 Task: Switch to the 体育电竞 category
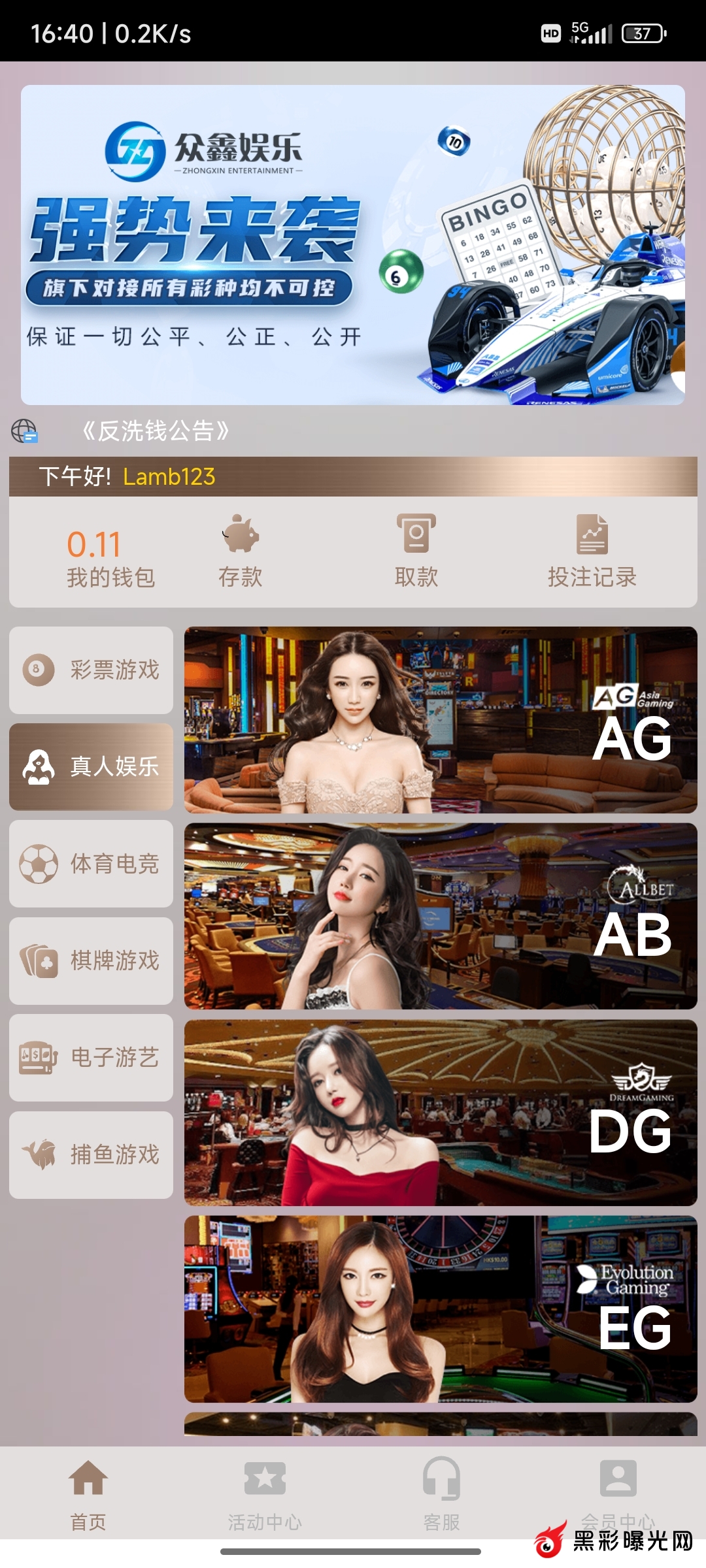92,864
